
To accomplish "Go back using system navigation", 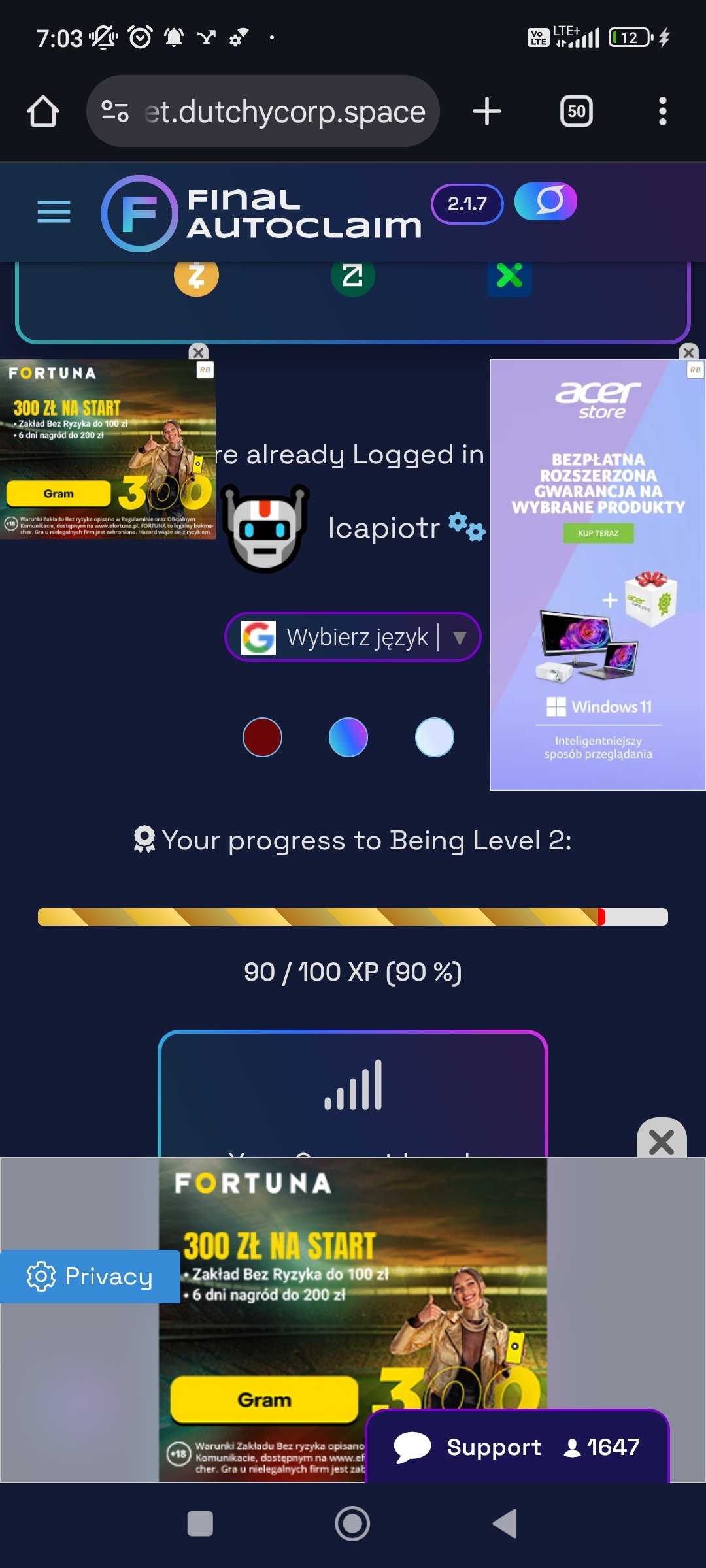I will 505,1524.
